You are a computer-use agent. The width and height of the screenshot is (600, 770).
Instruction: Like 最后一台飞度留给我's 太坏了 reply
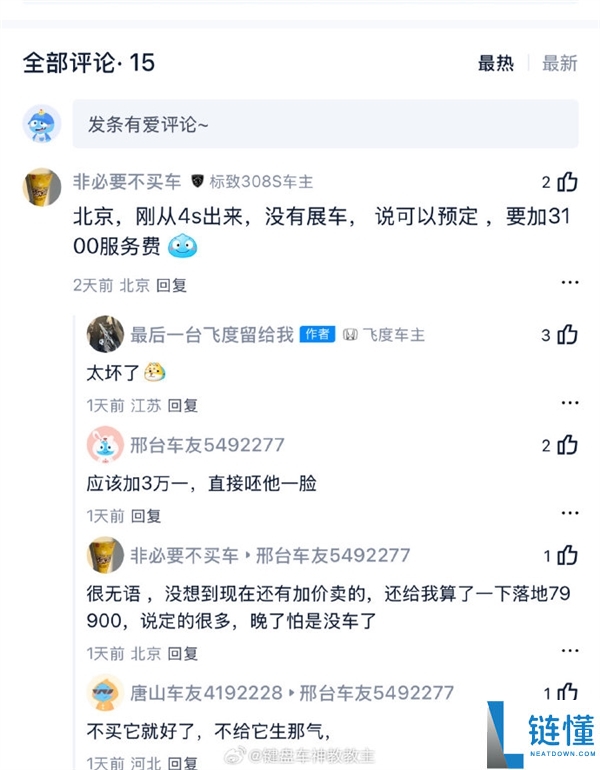point(567,335)
